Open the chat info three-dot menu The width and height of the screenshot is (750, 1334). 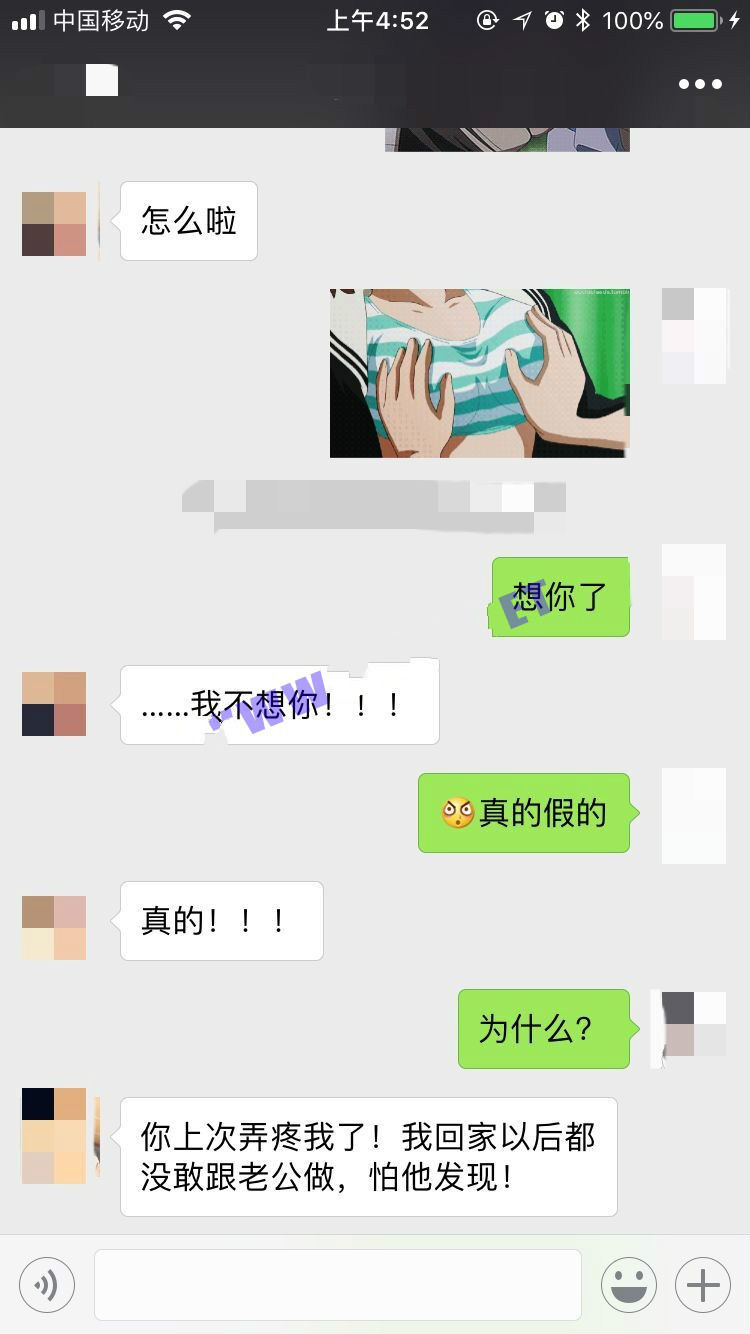click(x=700, y=84)
